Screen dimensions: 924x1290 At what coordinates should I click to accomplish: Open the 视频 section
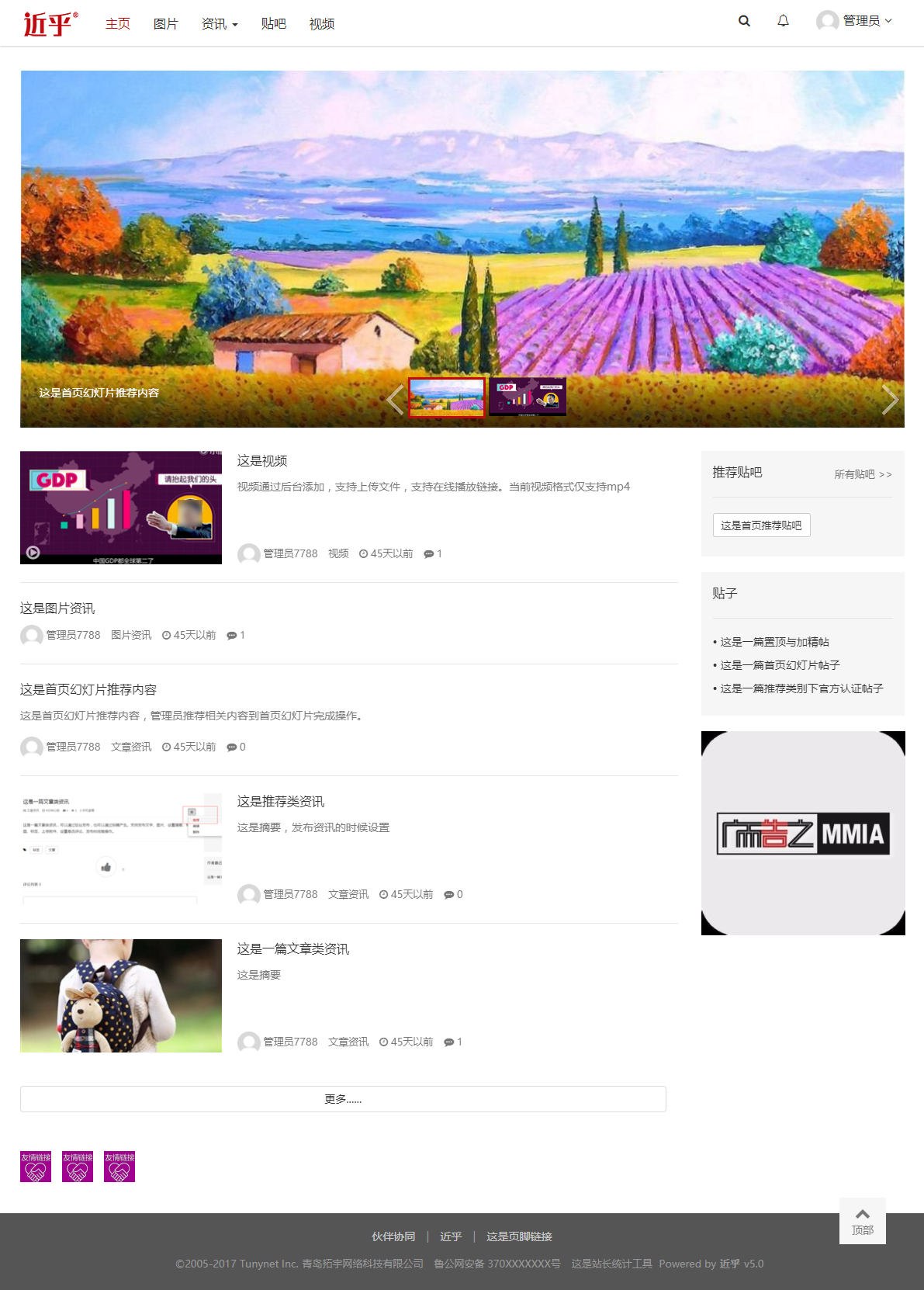click(x=321, y=24)
